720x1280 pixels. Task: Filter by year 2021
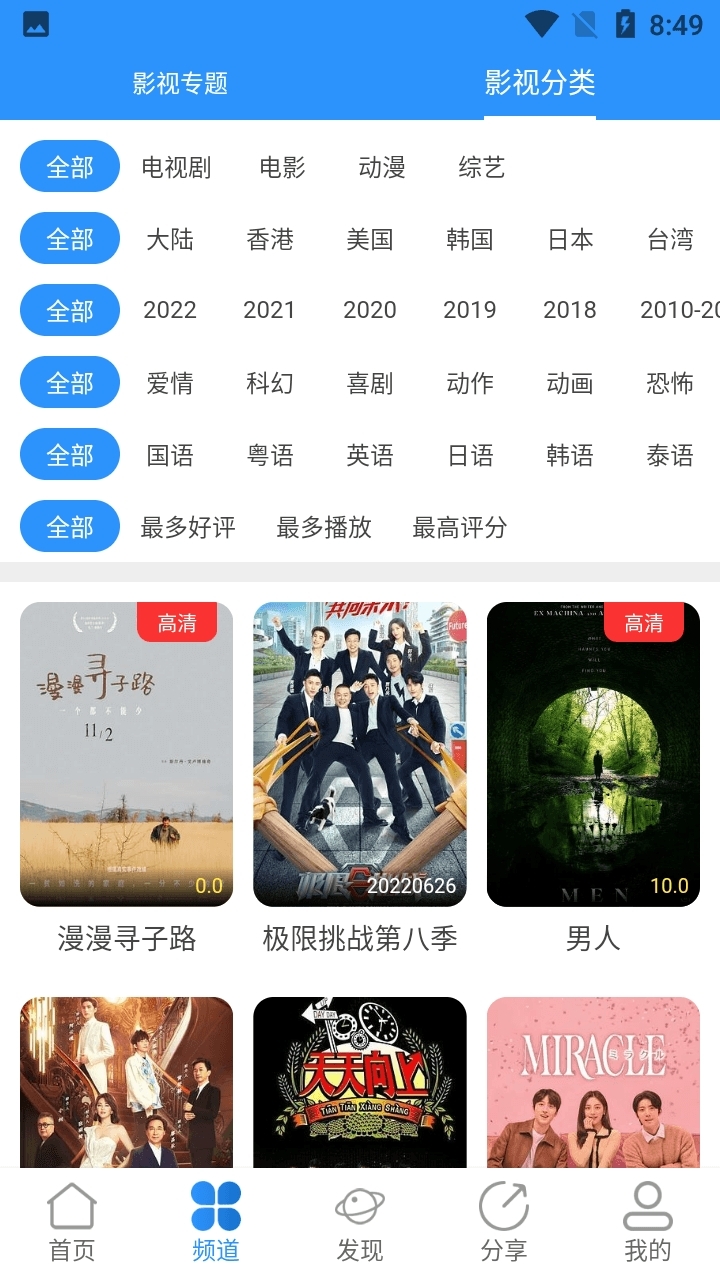click(x=269, y=311)
